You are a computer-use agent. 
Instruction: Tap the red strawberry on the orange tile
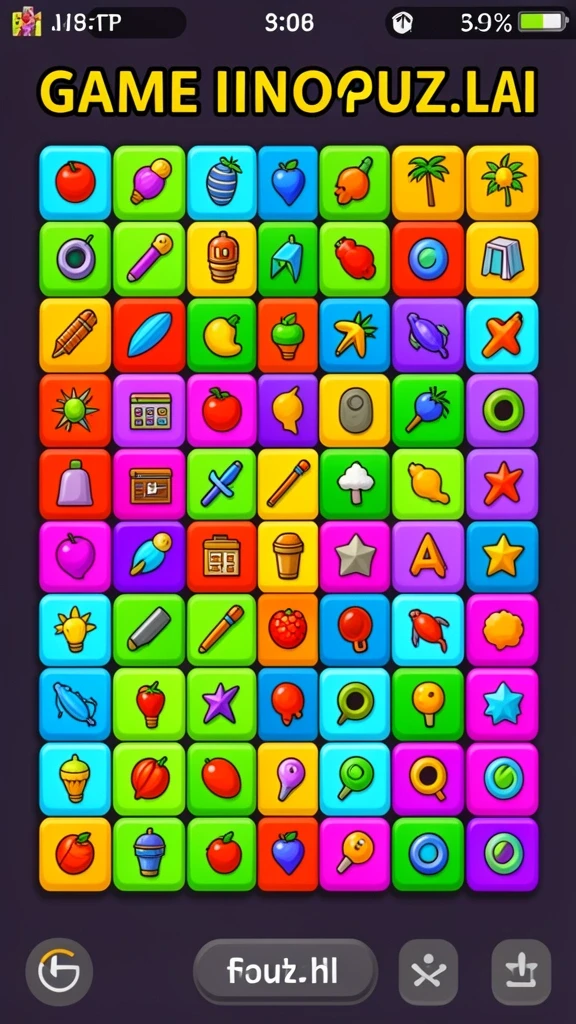coord(288,630)
